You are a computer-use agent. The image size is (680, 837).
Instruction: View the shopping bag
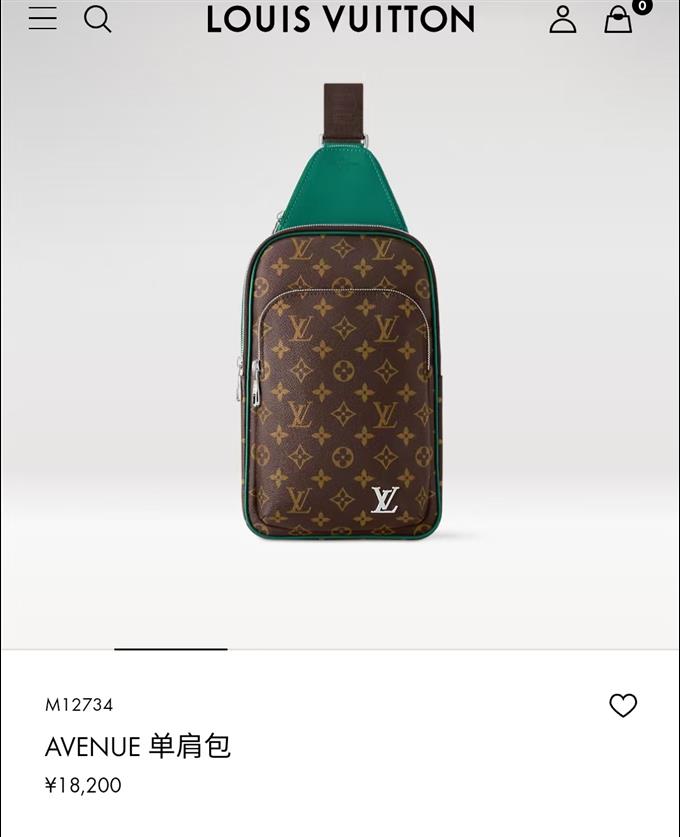pyautogui.click(x=619, y=19)
